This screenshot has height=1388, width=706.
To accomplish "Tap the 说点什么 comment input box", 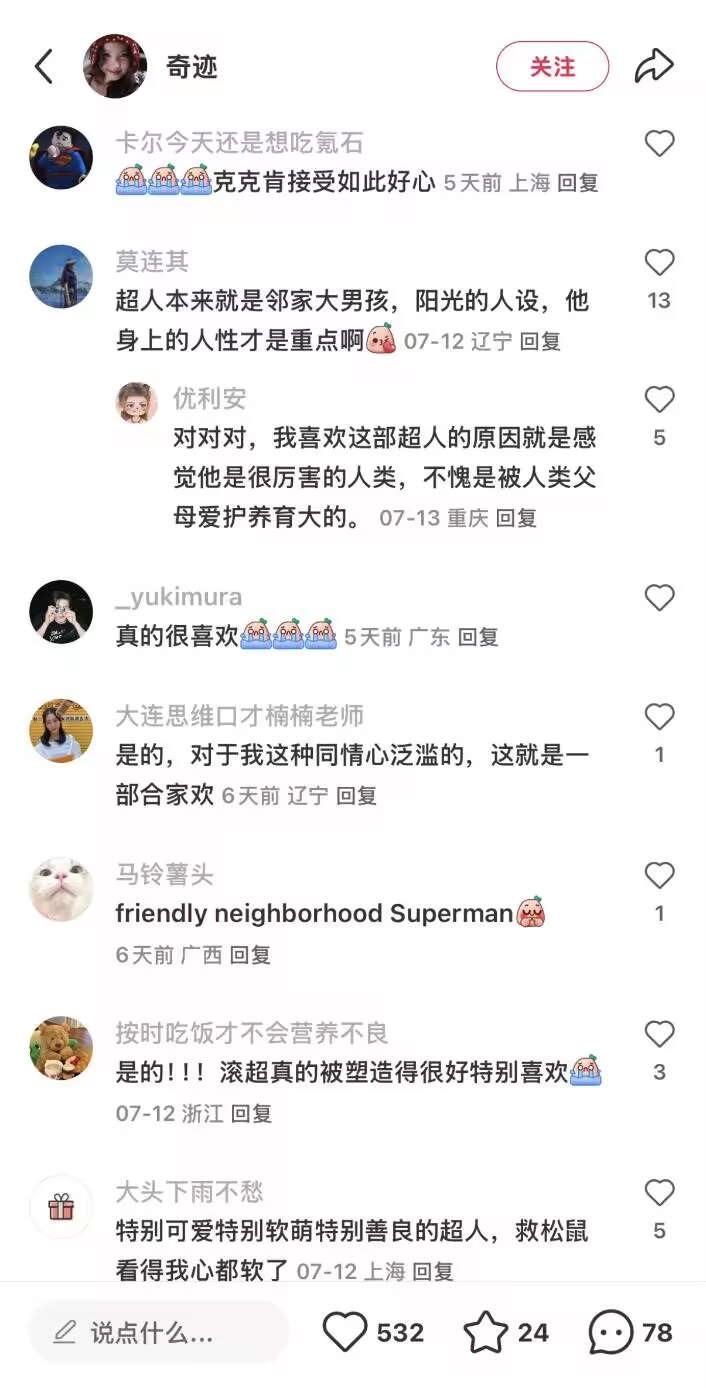I will point(158,1332).
